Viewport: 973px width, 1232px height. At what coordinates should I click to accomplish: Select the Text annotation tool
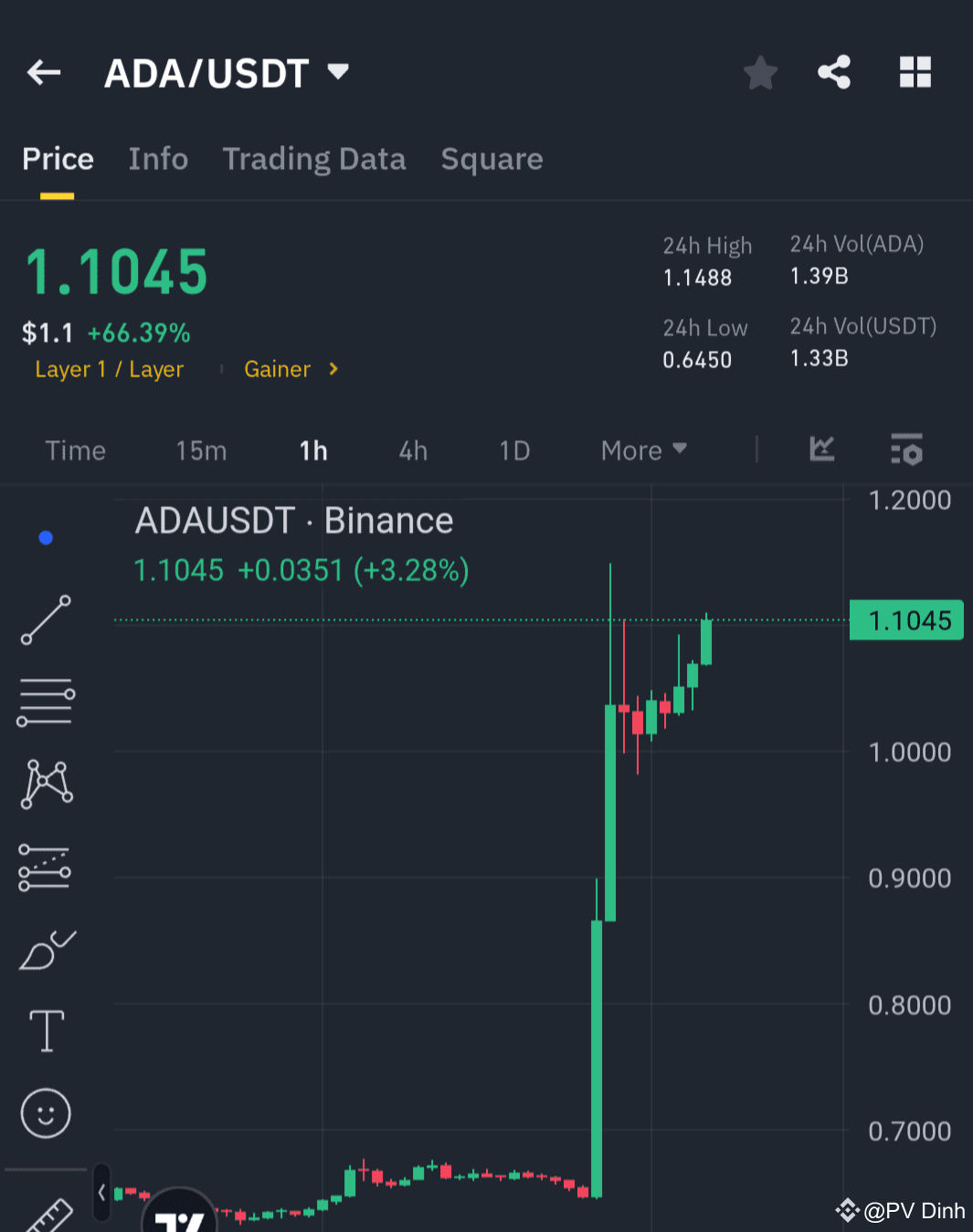pyautogui.click(x=45, y=1031)
